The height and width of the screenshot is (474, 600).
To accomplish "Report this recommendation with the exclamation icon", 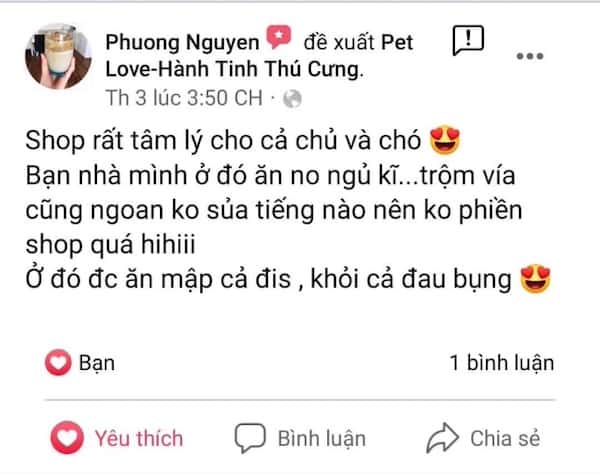I will [x=468, y=41].
